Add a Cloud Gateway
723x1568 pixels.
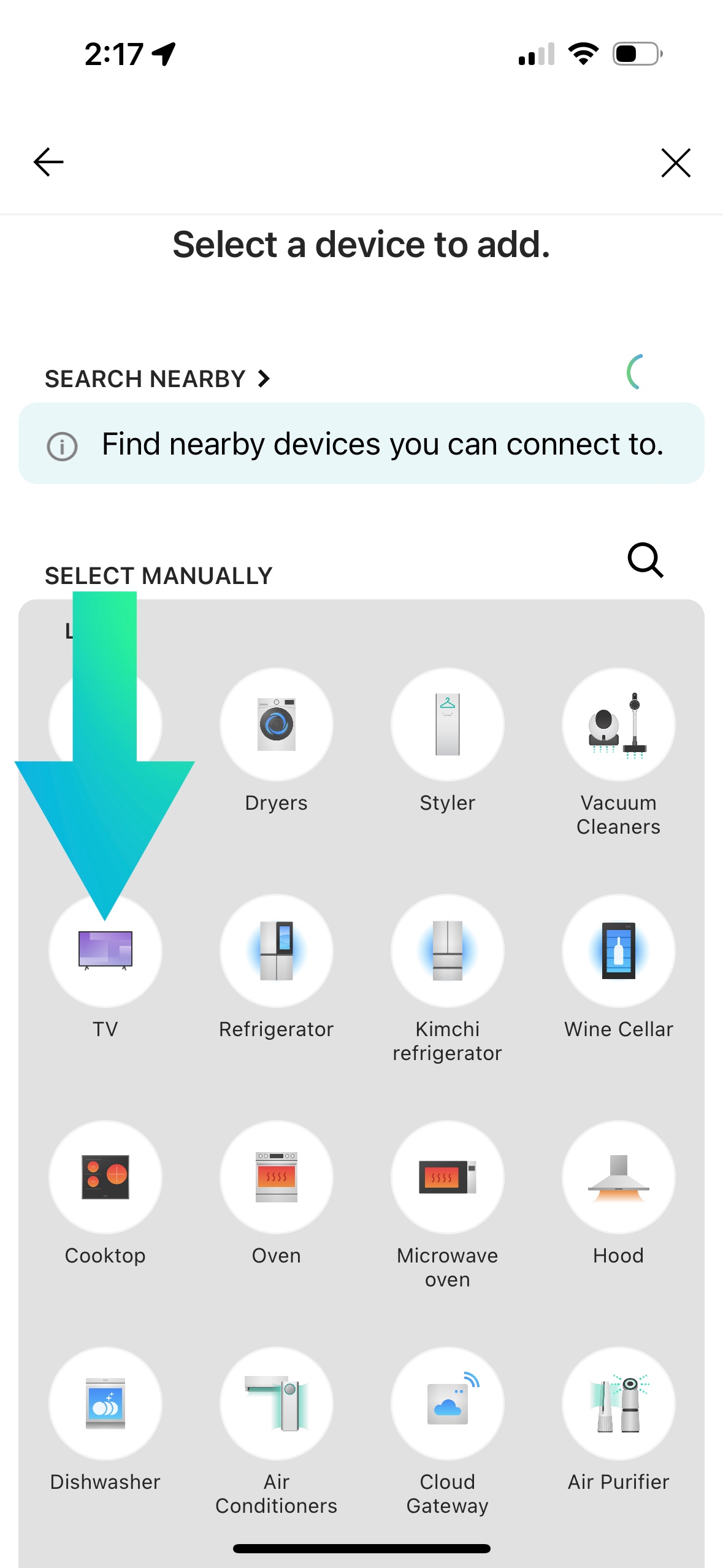(447, 1404)
